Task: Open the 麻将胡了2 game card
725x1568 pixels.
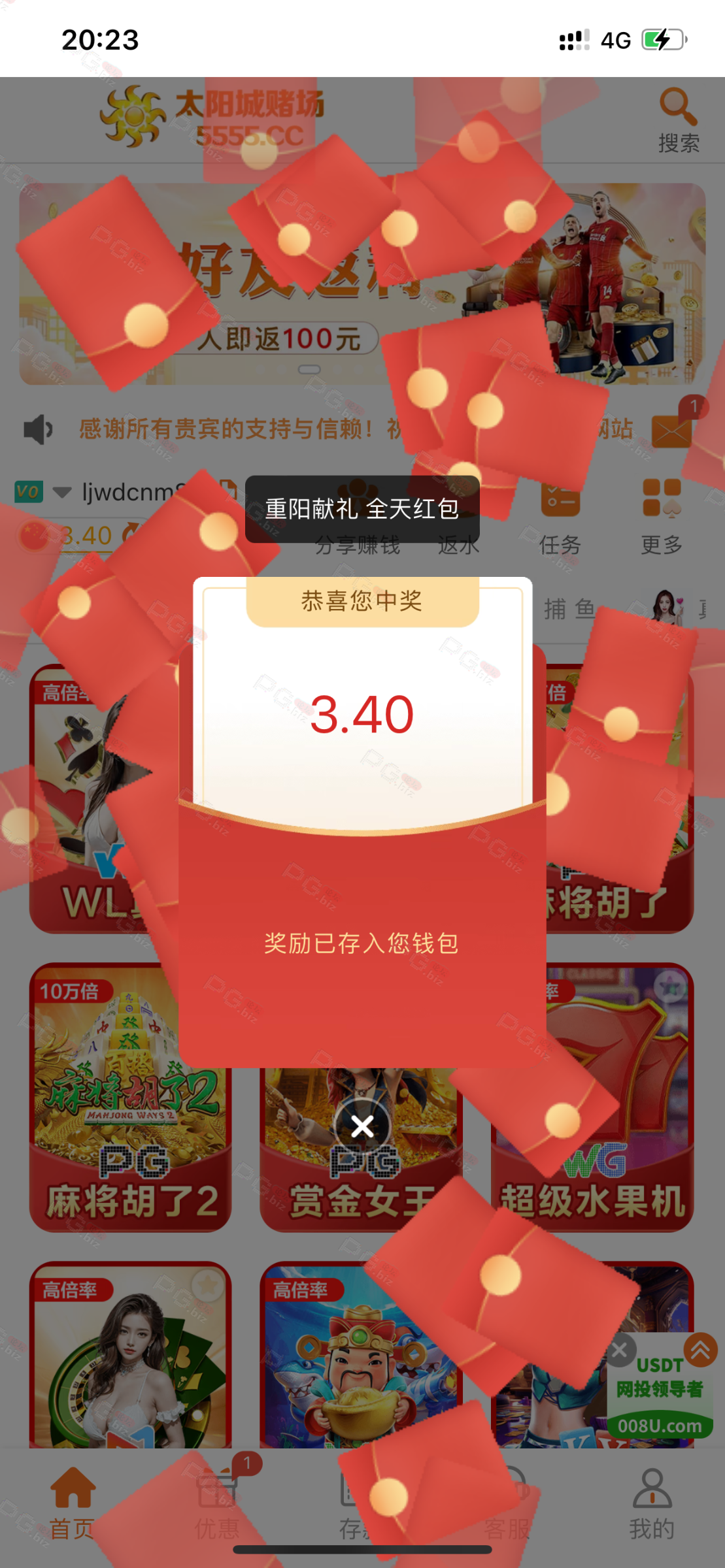Action: (x=130, y=1098)
